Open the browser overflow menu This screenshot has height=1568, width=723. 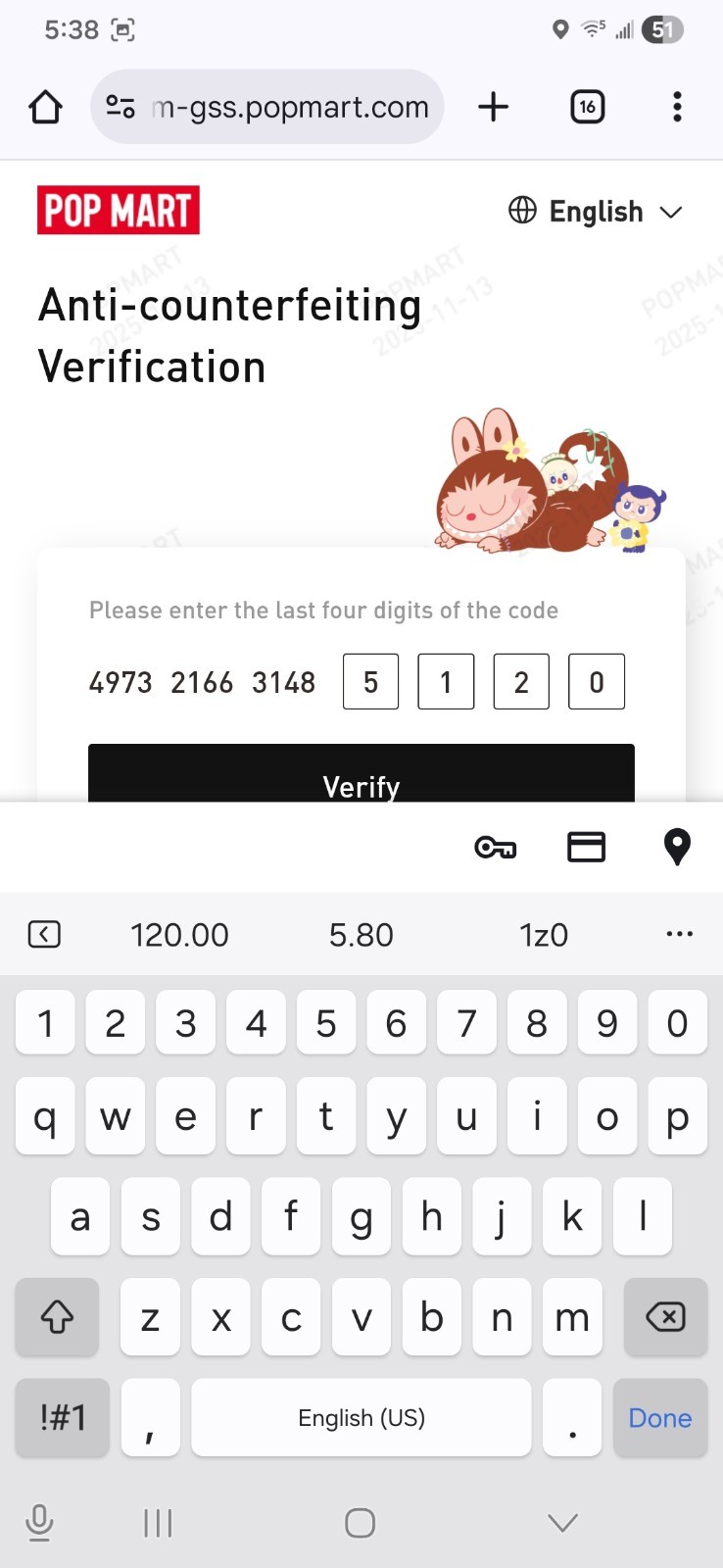(677, 107)
